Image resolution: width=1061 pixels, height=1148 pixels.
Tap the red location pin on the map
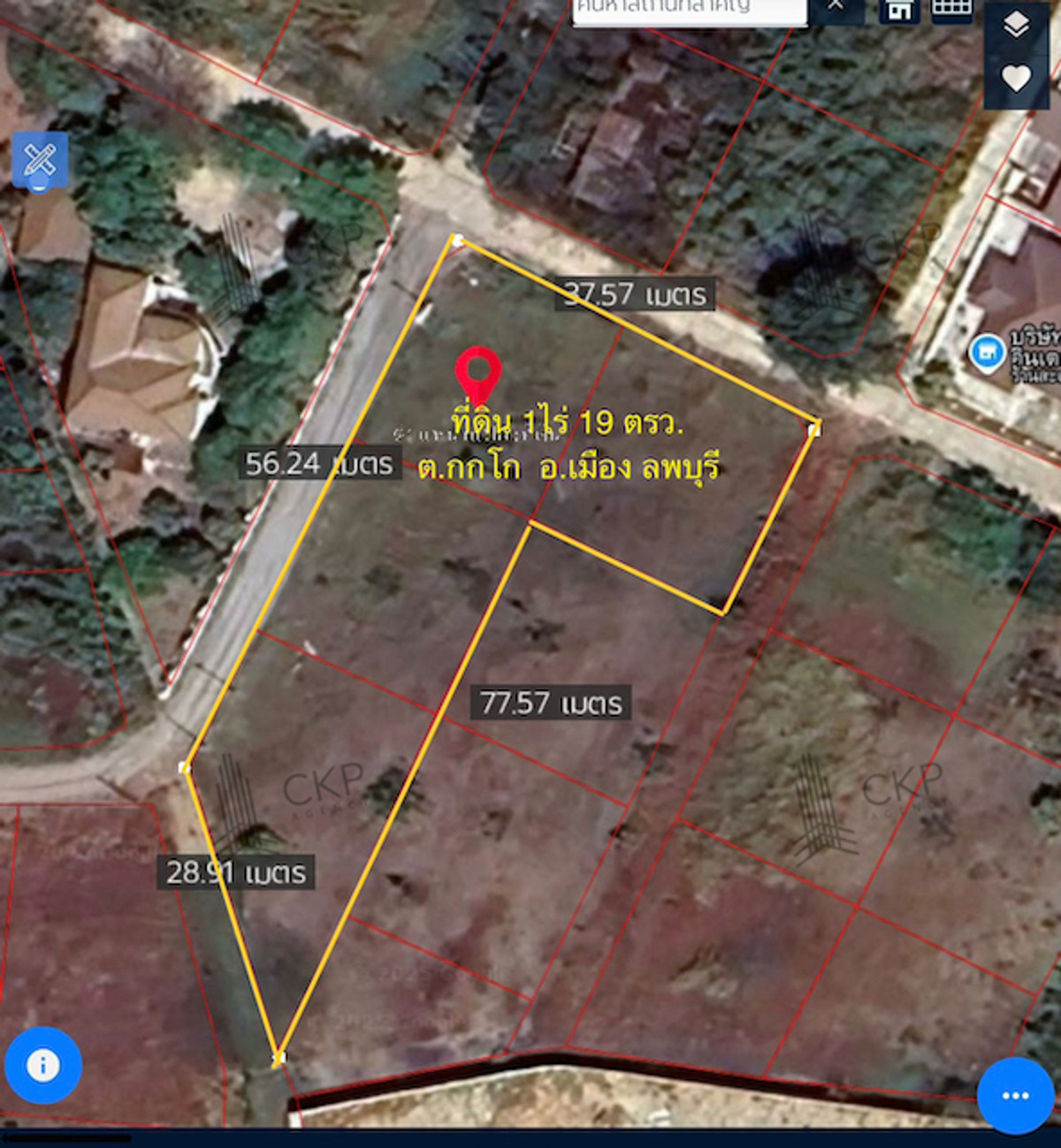pos(478,373)
